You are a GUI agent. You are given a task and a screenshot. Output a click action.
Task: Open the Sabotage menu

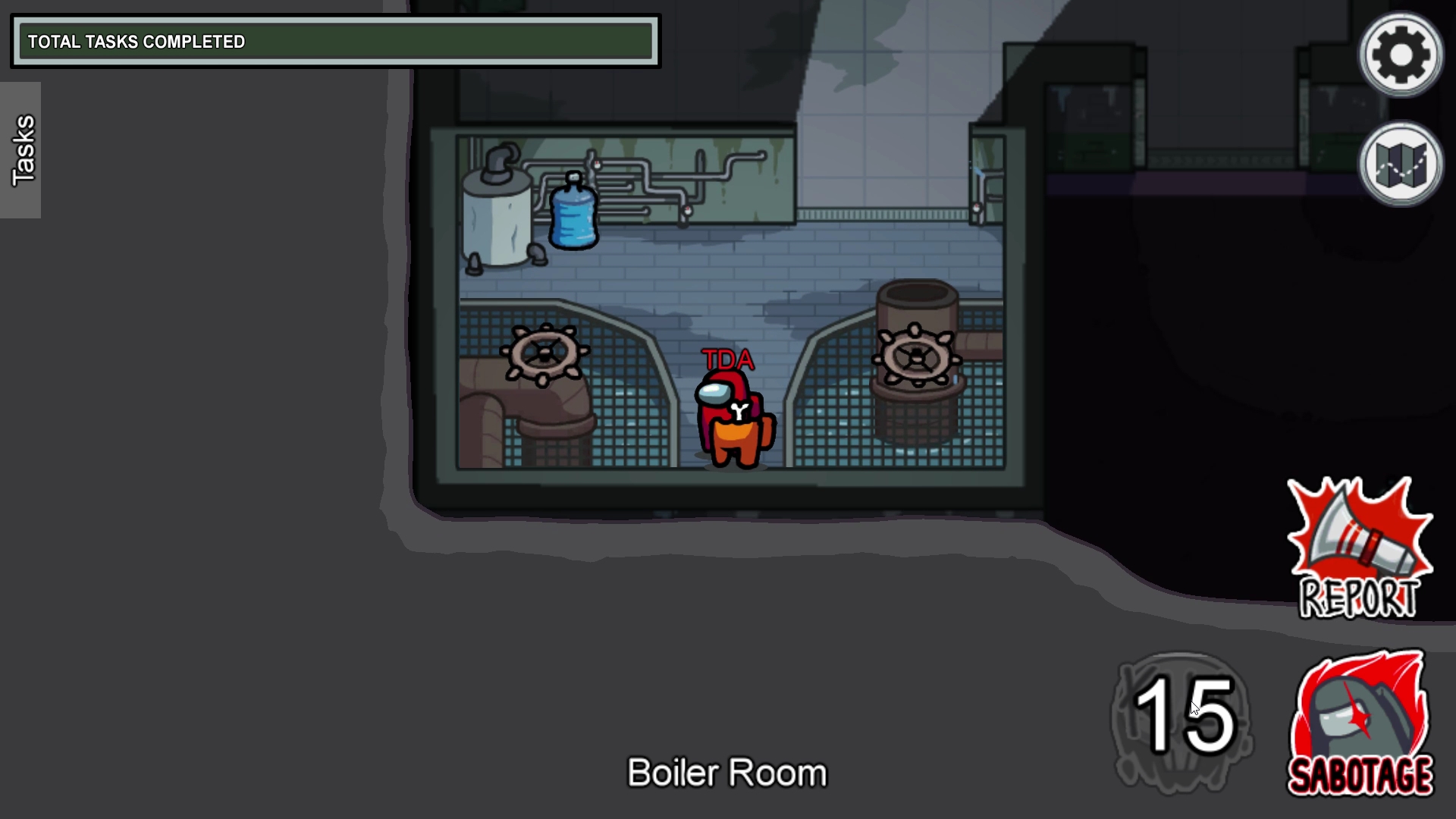point(1360,723)
